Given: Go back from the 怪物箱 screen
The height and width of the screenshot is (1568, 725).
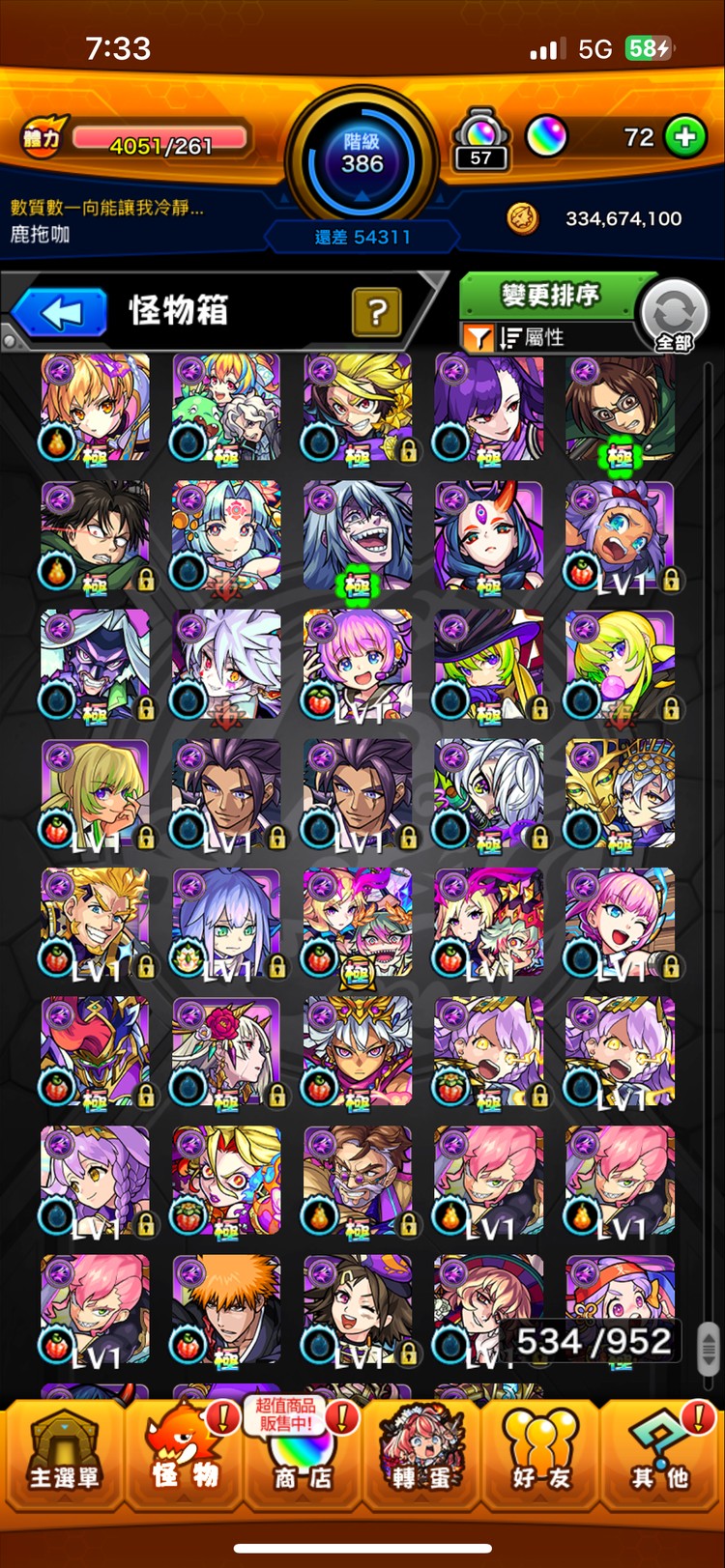Looking at the screenshot, I should [x=60, y=312].
